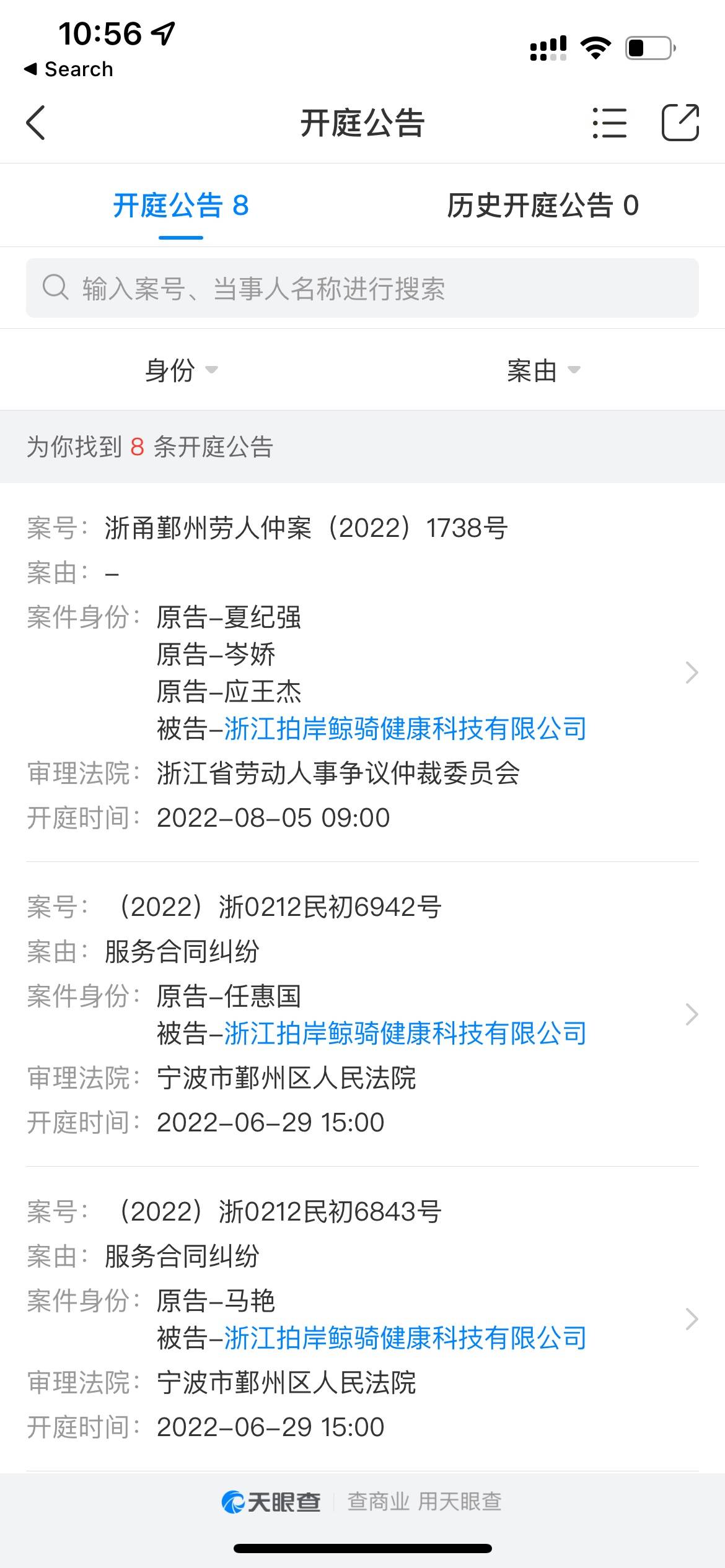Open the company link in case 1738号
The width and height of the screenshot is (725, 1568).
click(405, 729)
